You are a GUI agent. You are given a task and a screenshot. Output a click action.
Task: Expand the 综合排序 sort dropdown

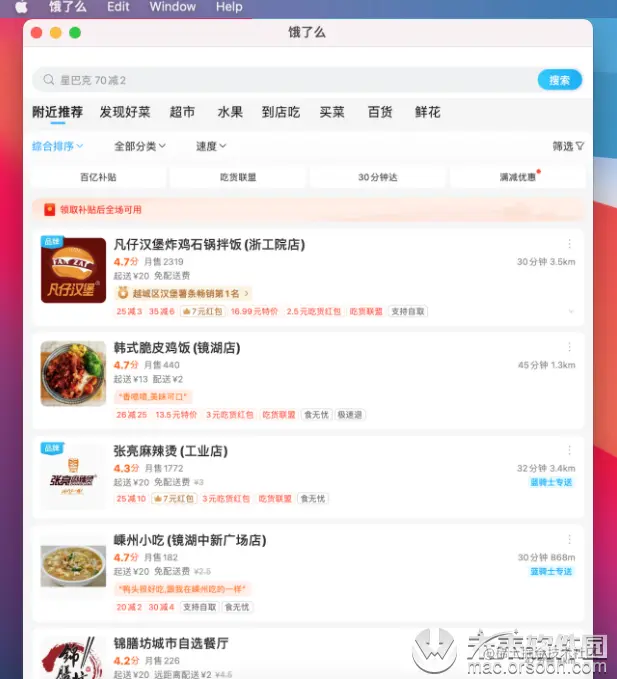[58, 146]
